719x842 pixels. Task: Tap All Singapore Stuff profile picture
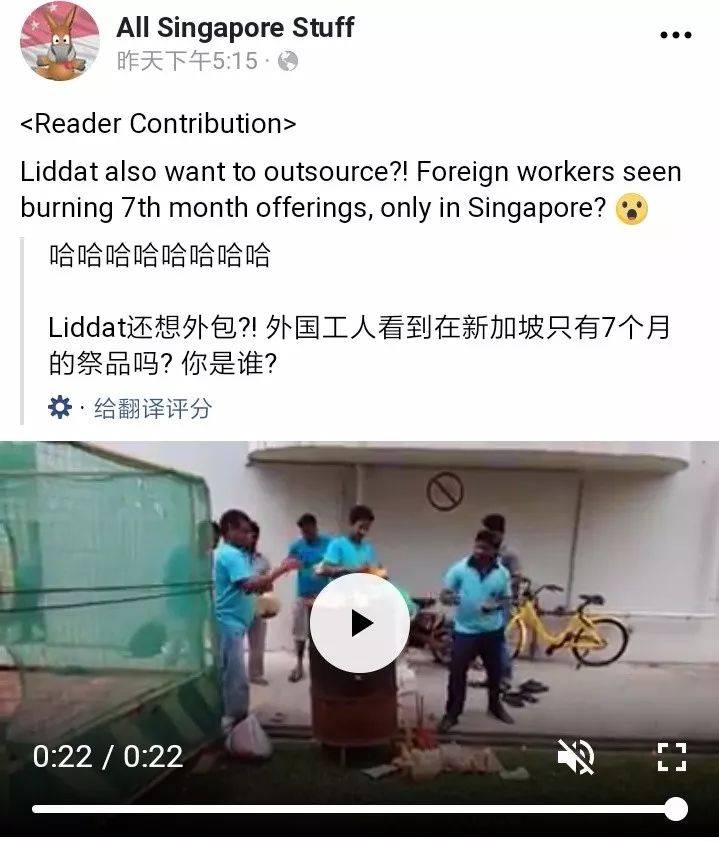click(59, 42)
